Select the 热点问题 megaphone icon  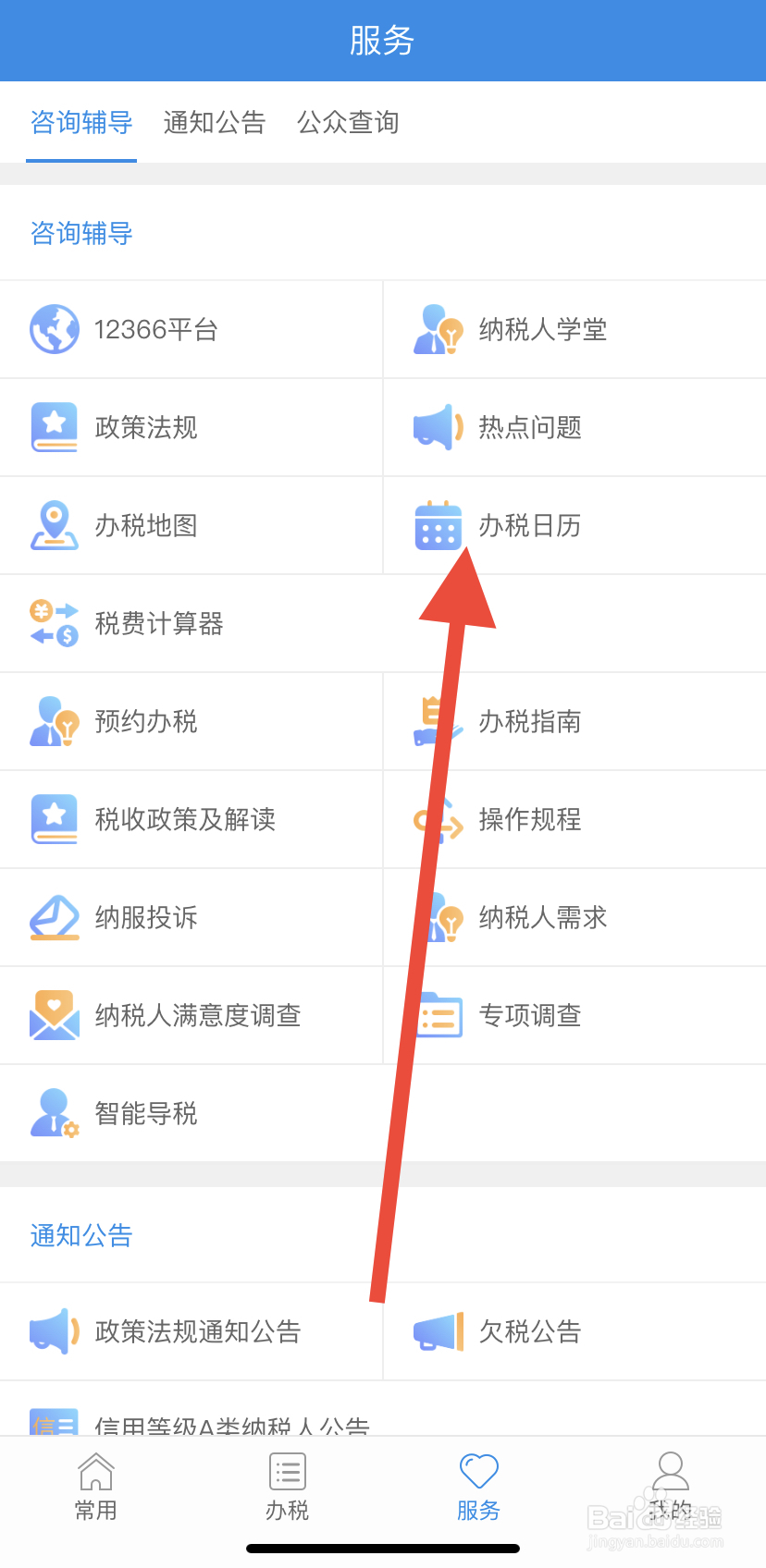(x=437, y=427)
